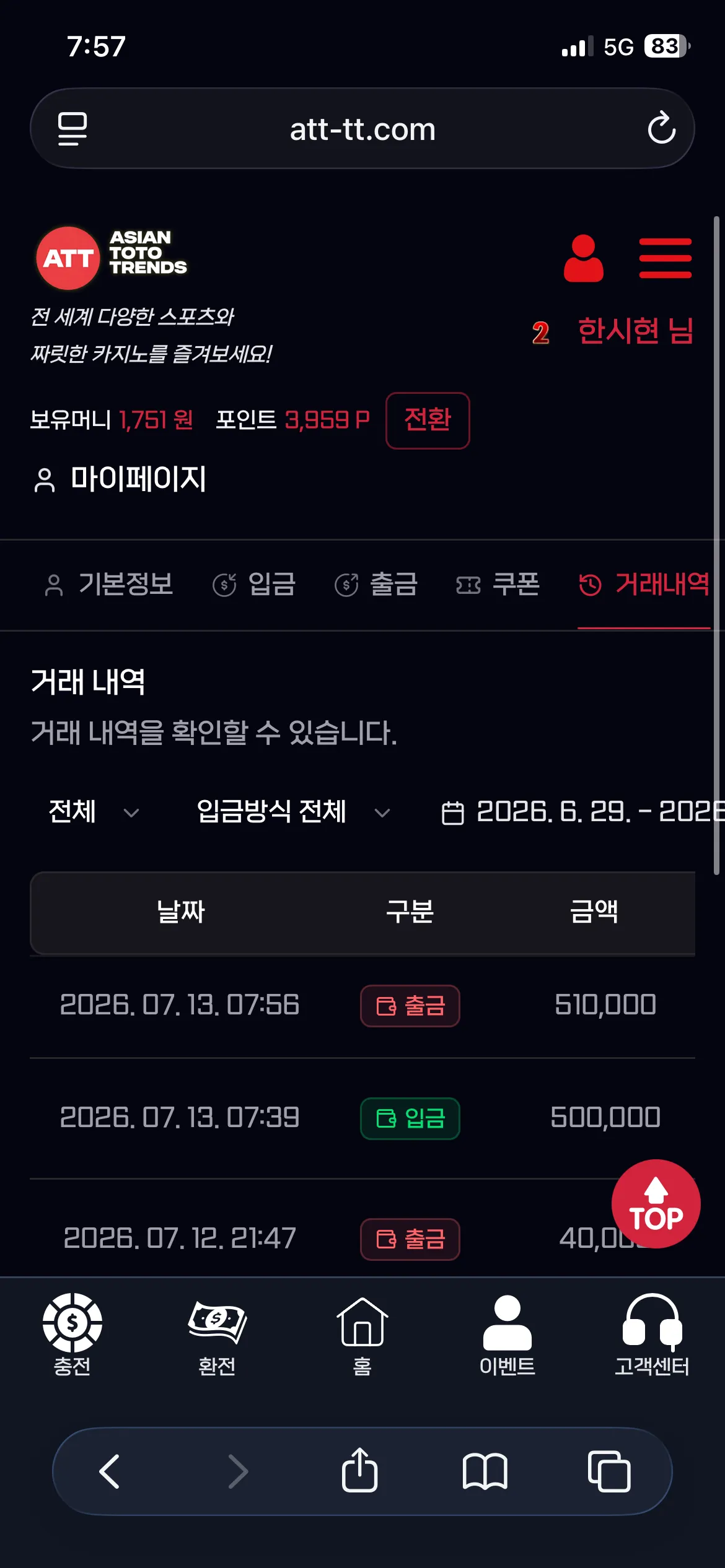
Task: Select the 거래내역 tab
Action: click(x=644, y=584)
